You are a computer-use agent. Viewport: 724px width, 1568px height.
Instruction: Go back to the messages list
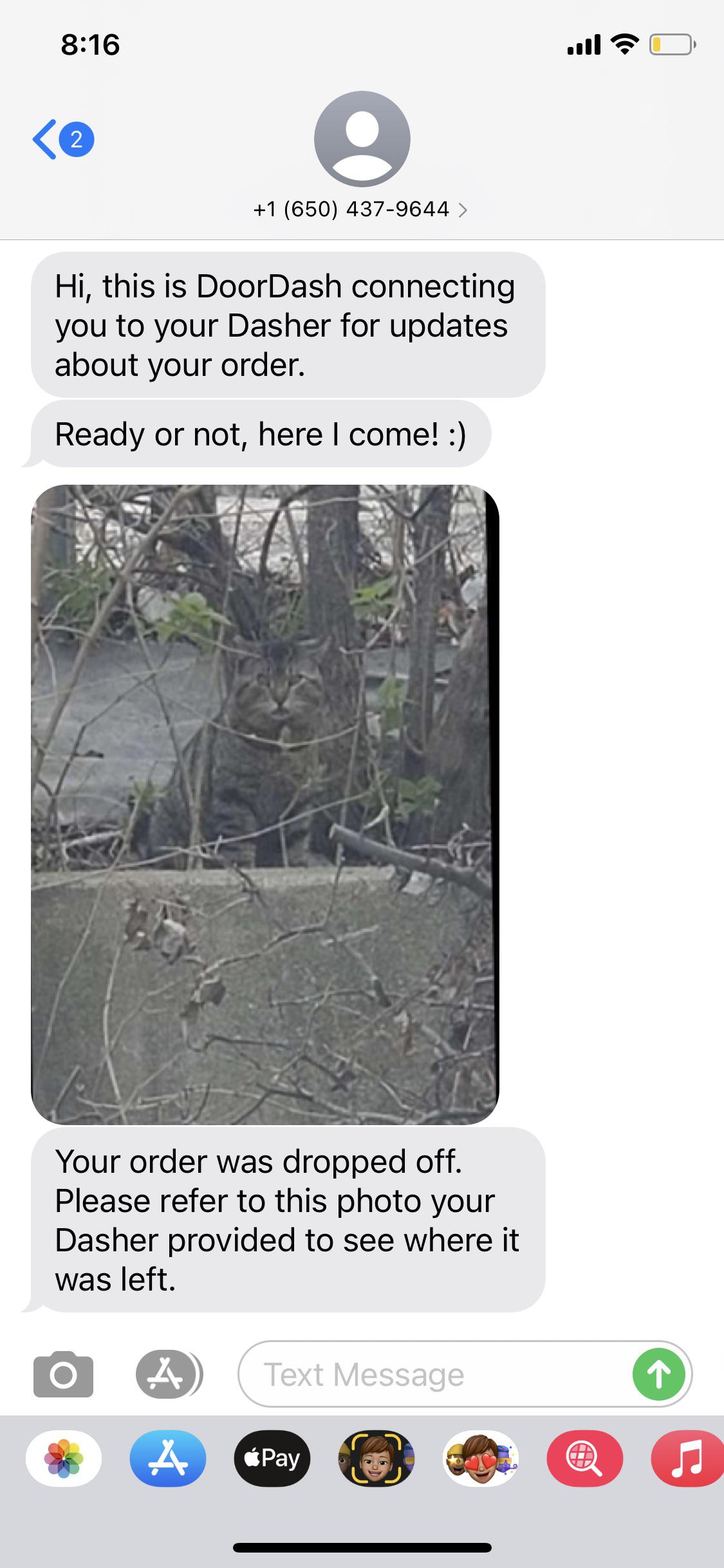62,139
